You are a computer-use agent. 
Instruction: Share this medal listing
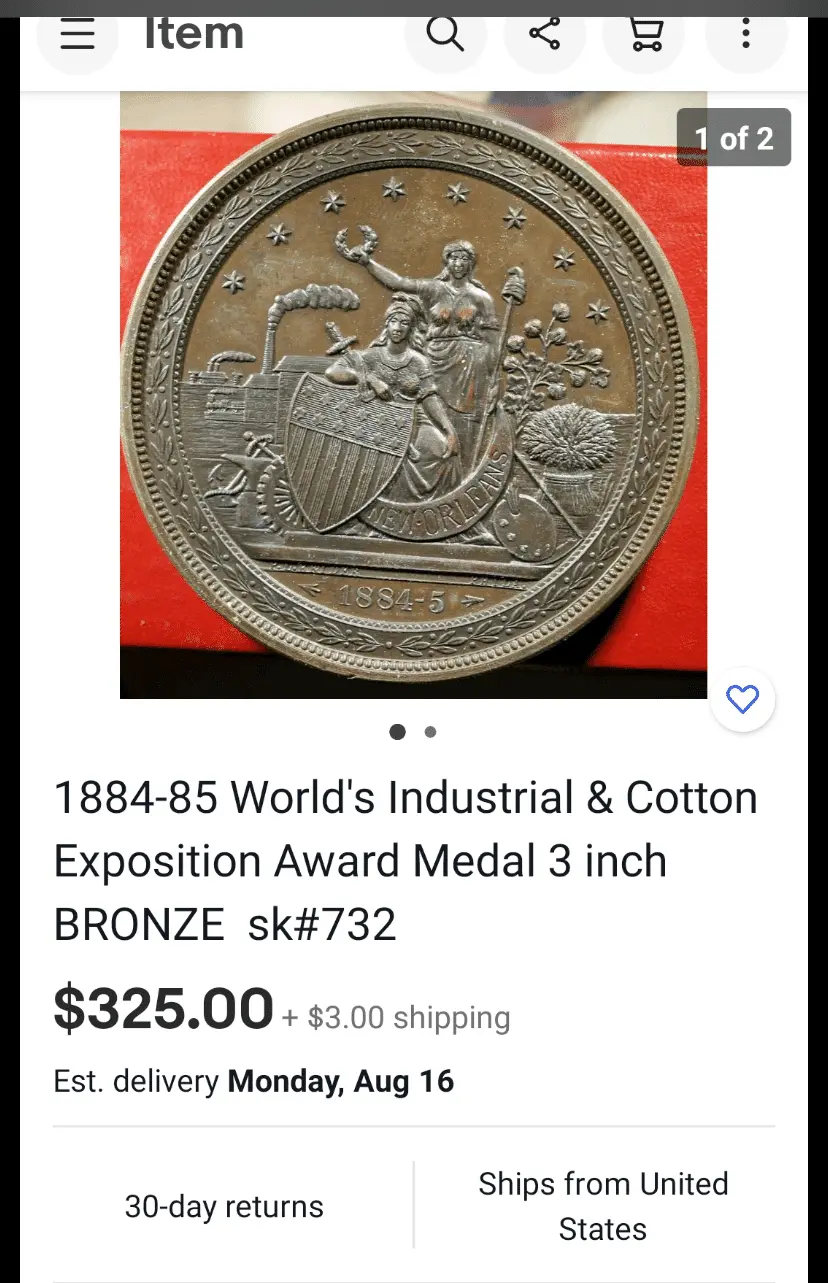pos(545,36)
